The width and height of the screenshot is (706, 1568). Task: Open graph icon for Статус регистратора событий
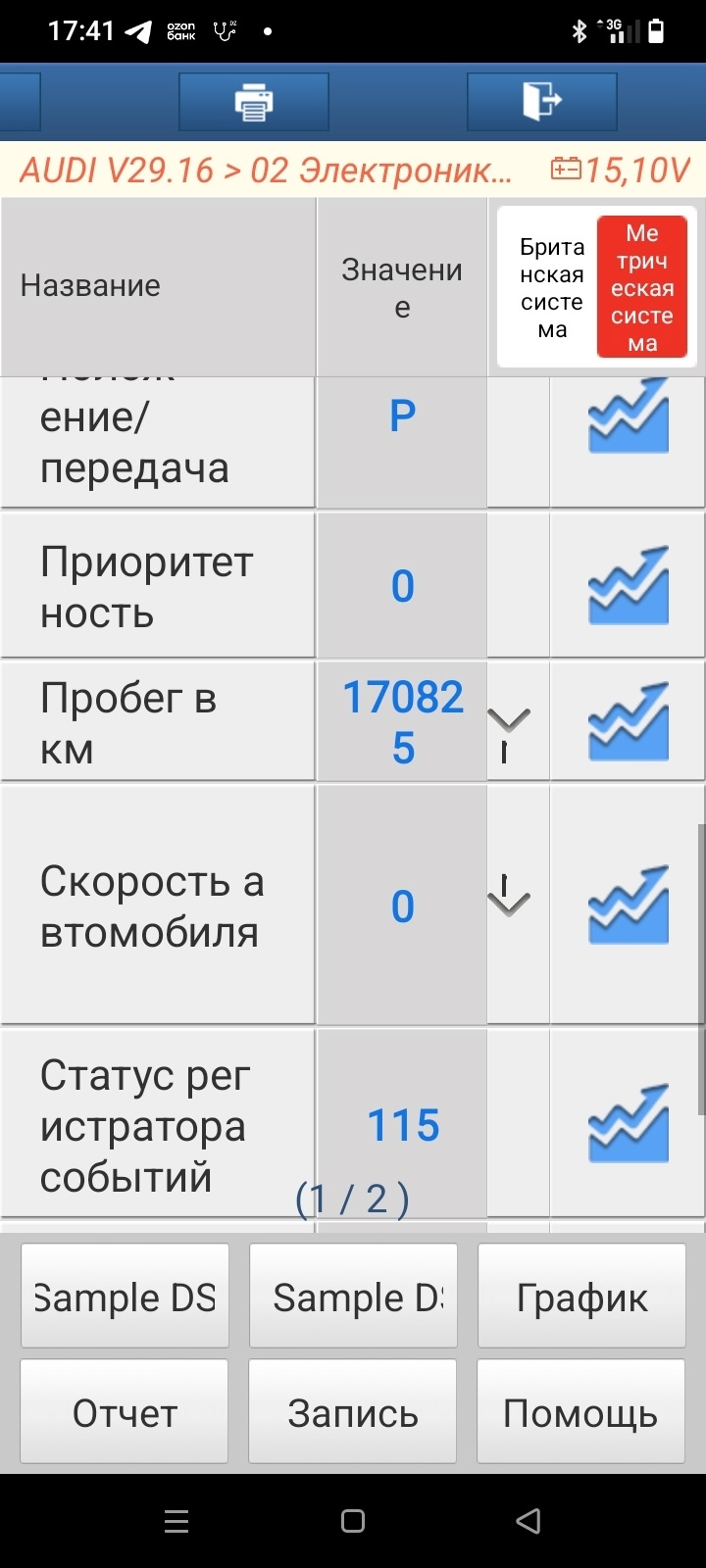(x=629, y=1124)
